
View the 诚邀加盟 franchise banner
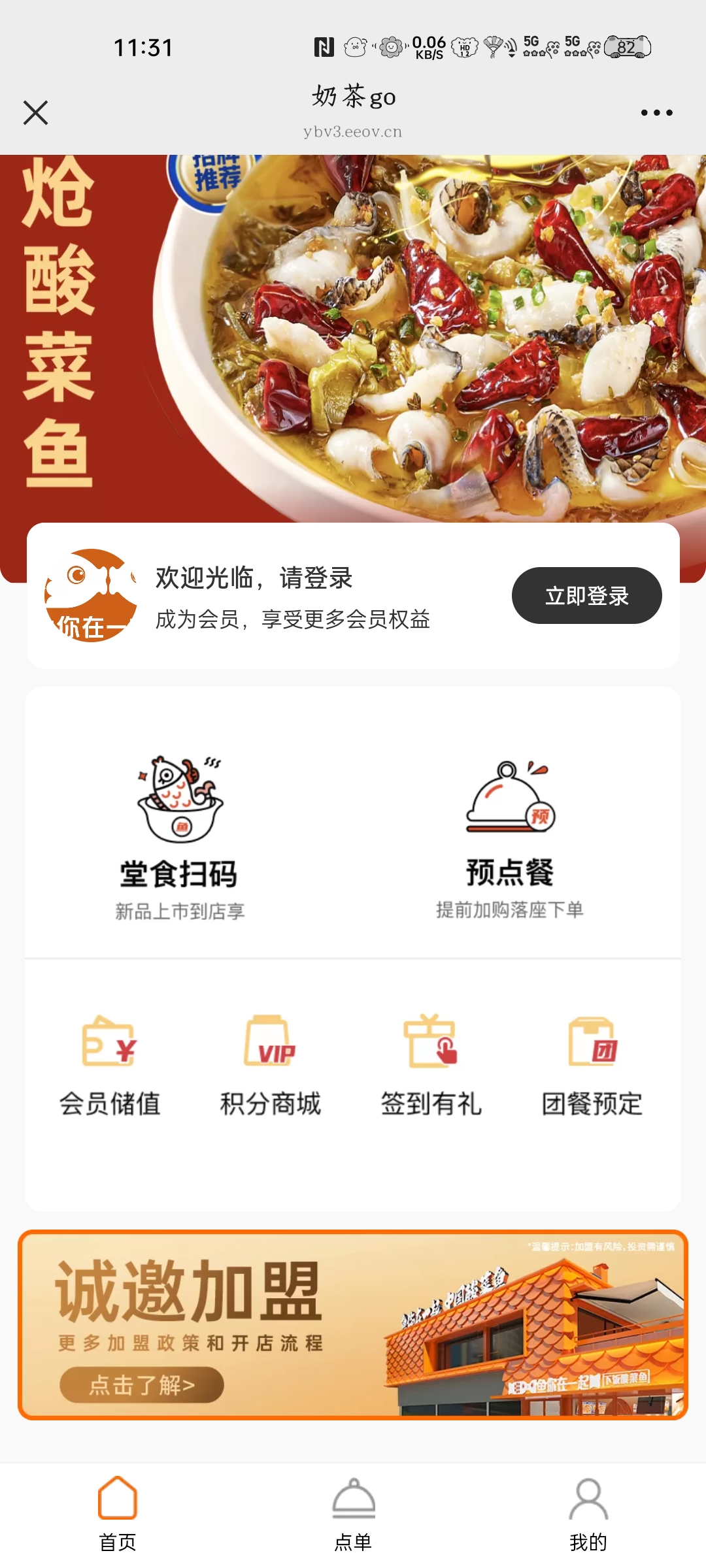coord(353,1325)
